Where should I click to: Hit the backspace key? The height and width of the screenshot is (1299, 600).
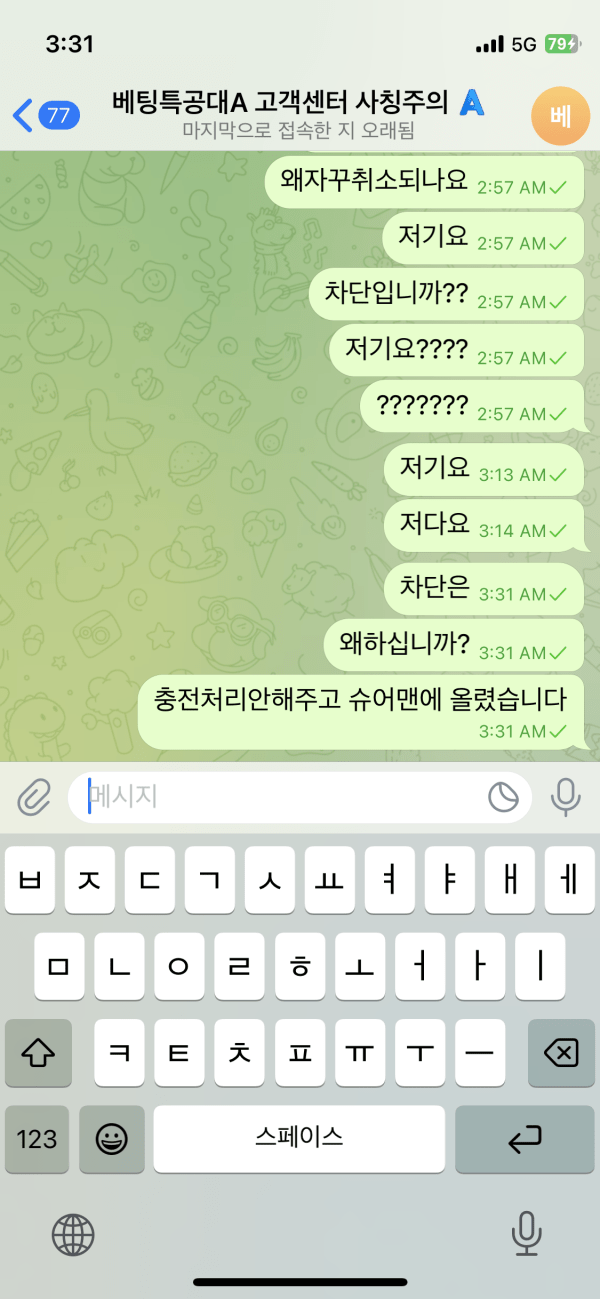coord(561,1052)
